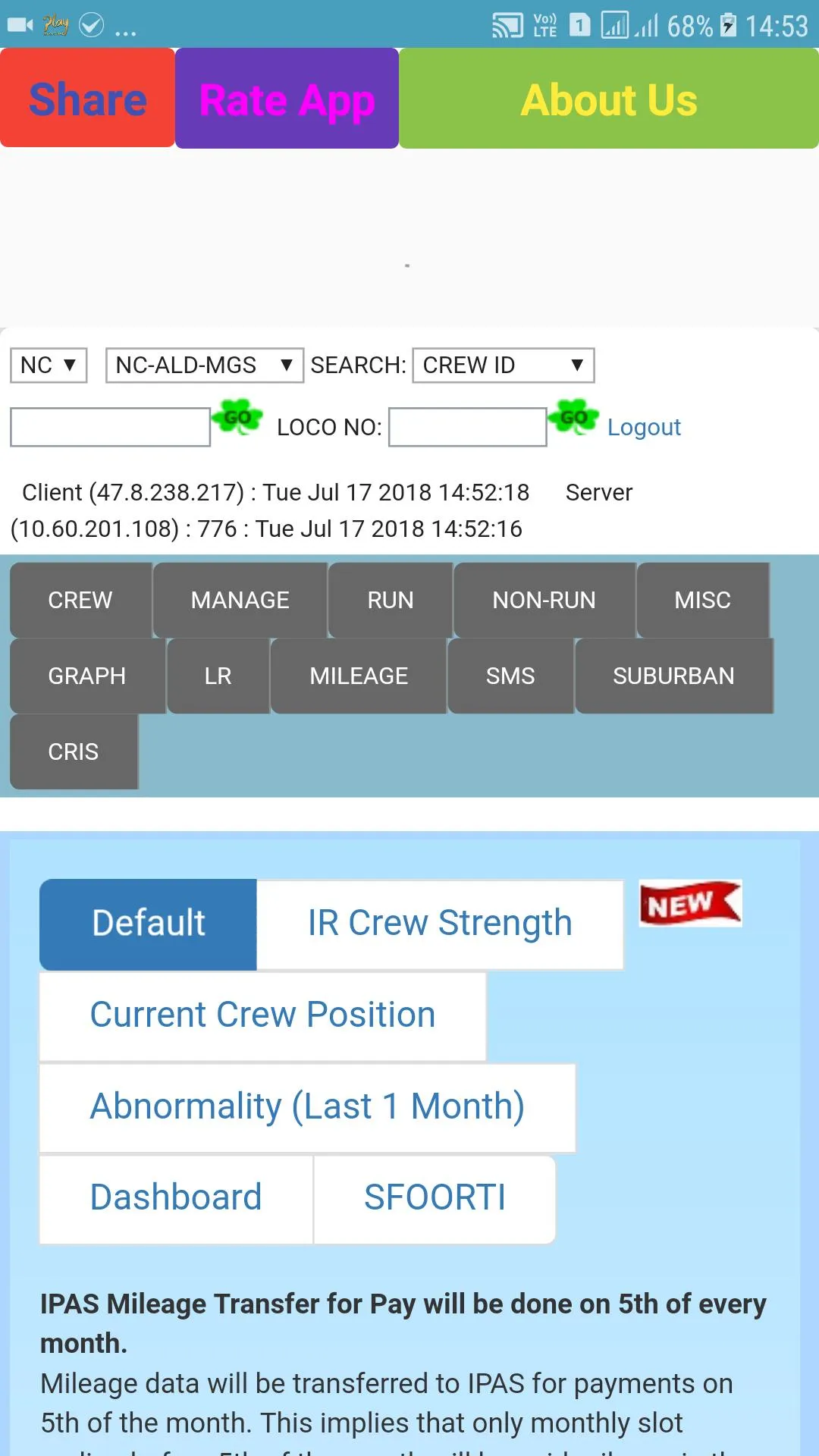Tap the GO icon next to LOCO NO
The image size is (819, 1456).
pos(576,417)
